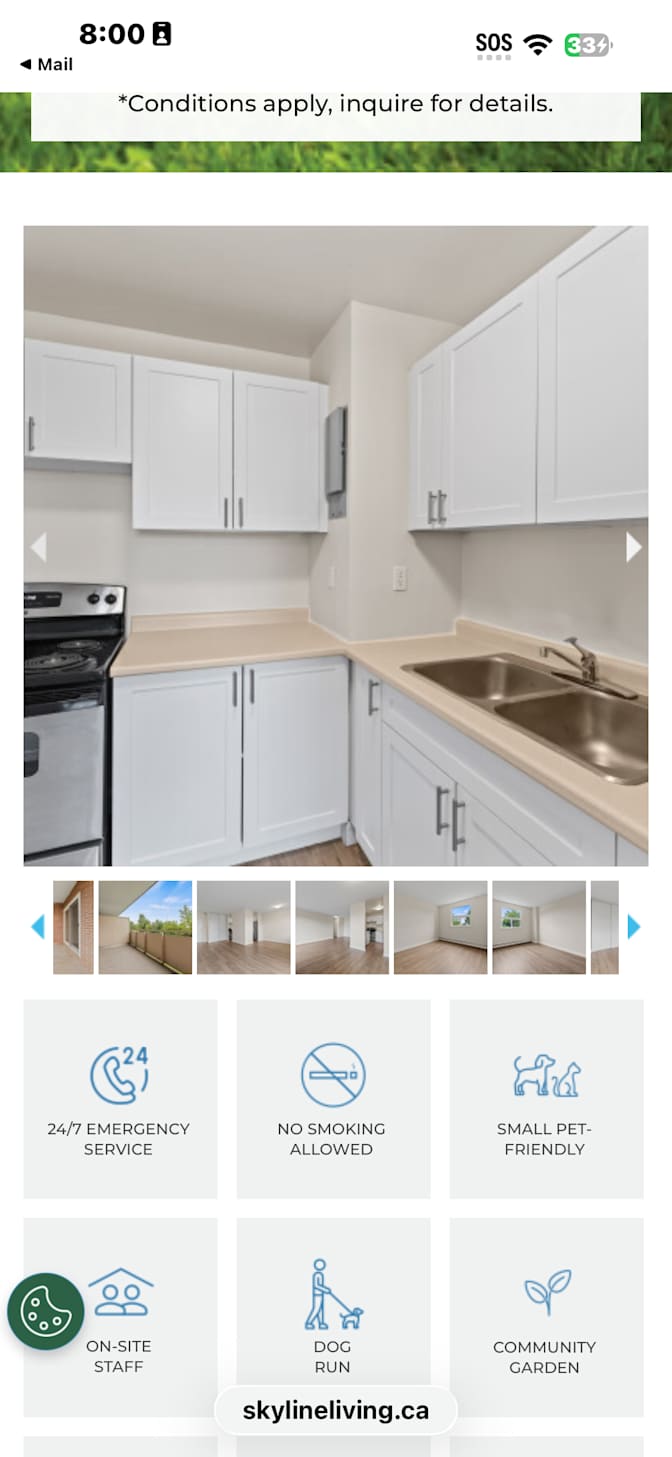Move the thumbnail strip to the right
This screenshot has height=1457, width=672.
(633, 927)
